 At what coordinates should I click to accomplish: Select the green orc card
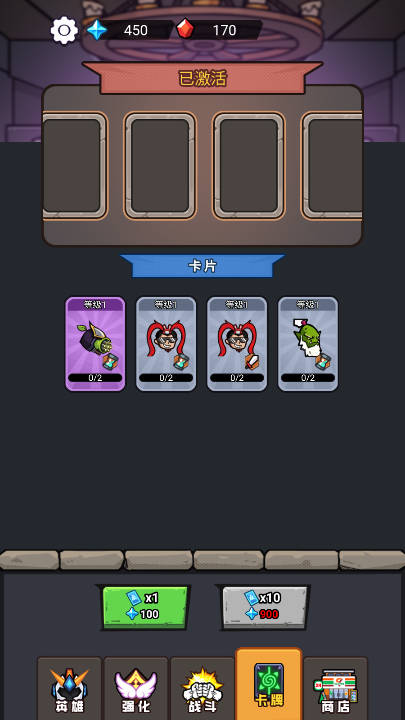308,344
